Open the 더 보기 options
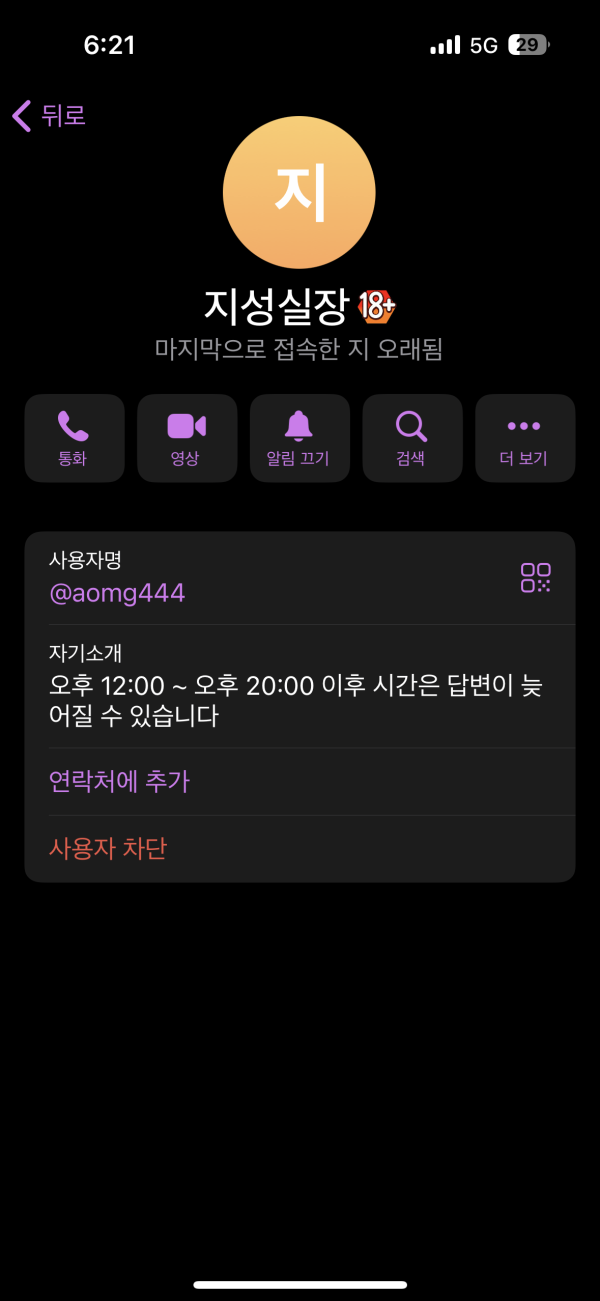The width and height of the screenshot is (600, 1301). point(524,438)
